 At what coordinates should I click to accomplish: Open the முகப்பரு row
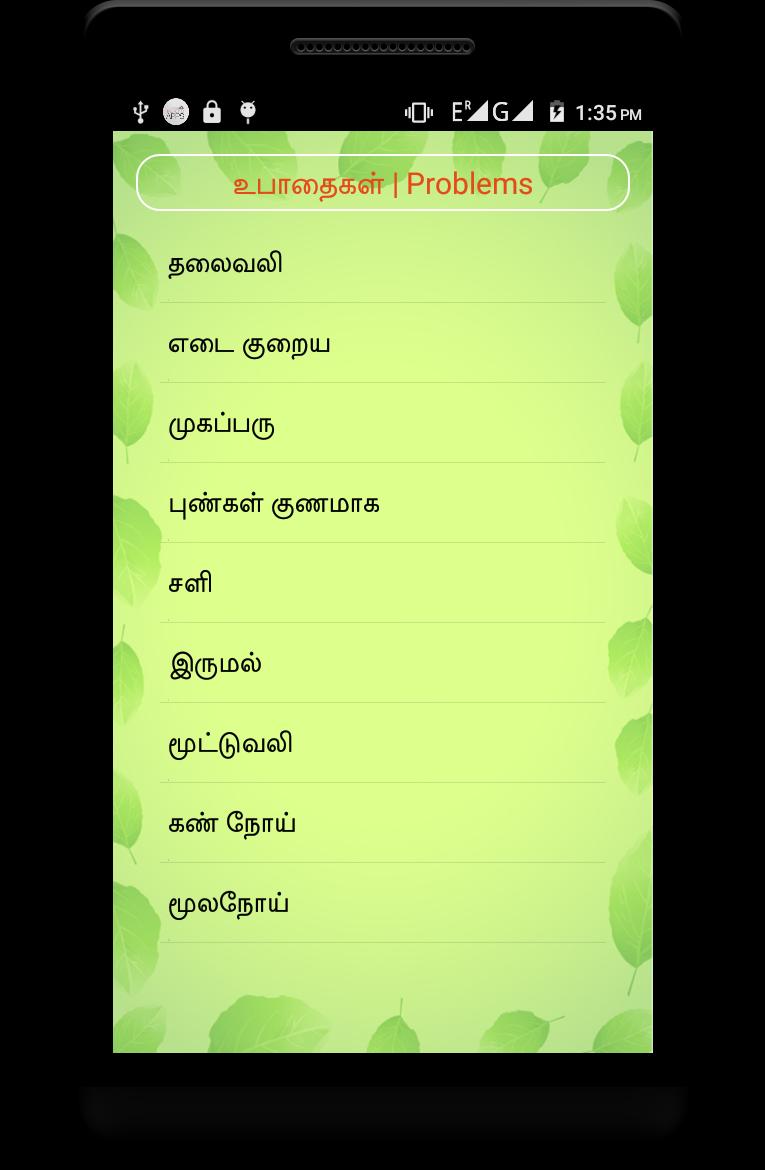pyautogui.click(x=382, y=424)
